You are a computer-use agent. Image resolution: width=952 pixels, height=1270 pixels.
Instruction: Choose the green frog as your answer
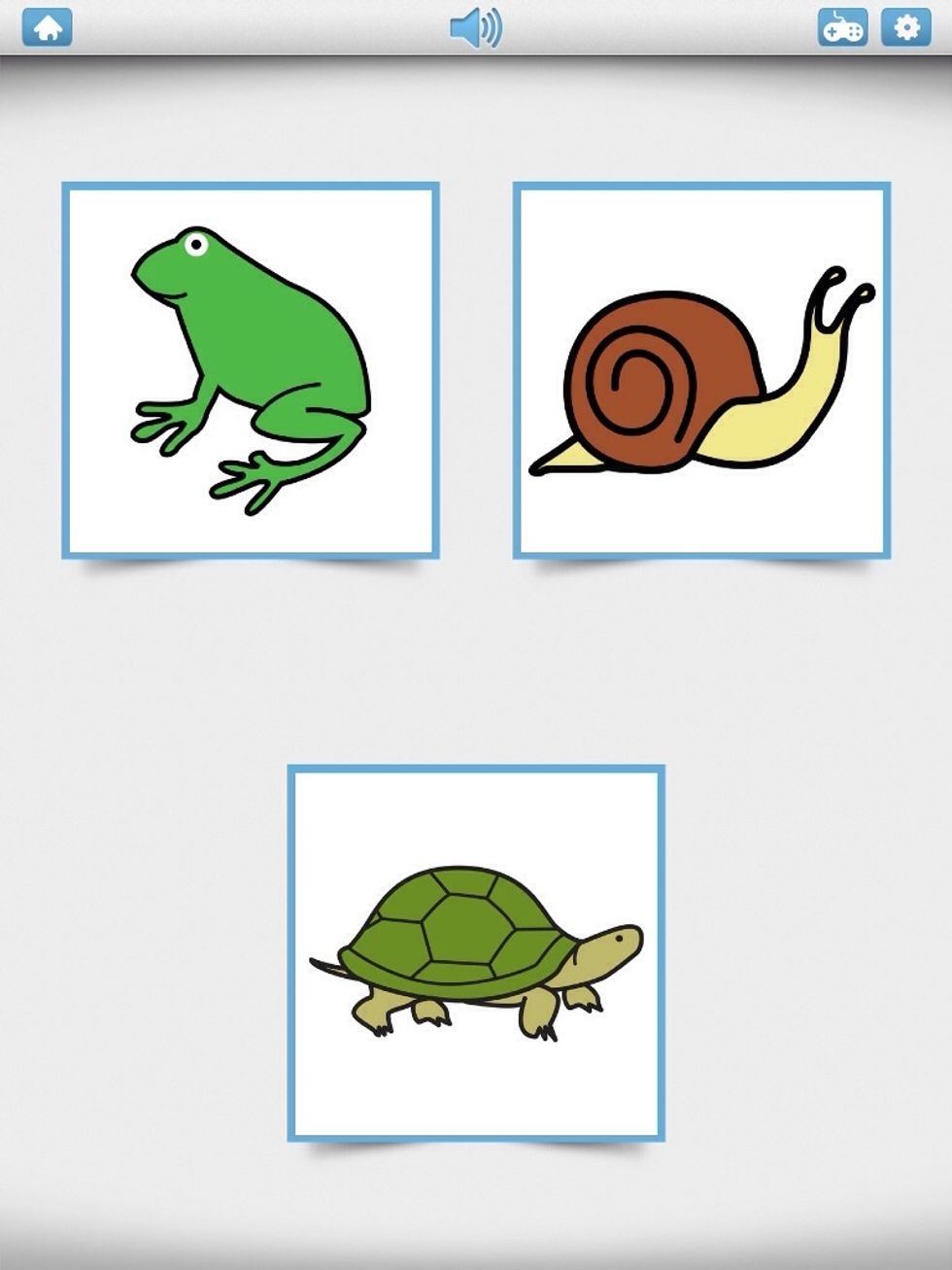point(249,369)
